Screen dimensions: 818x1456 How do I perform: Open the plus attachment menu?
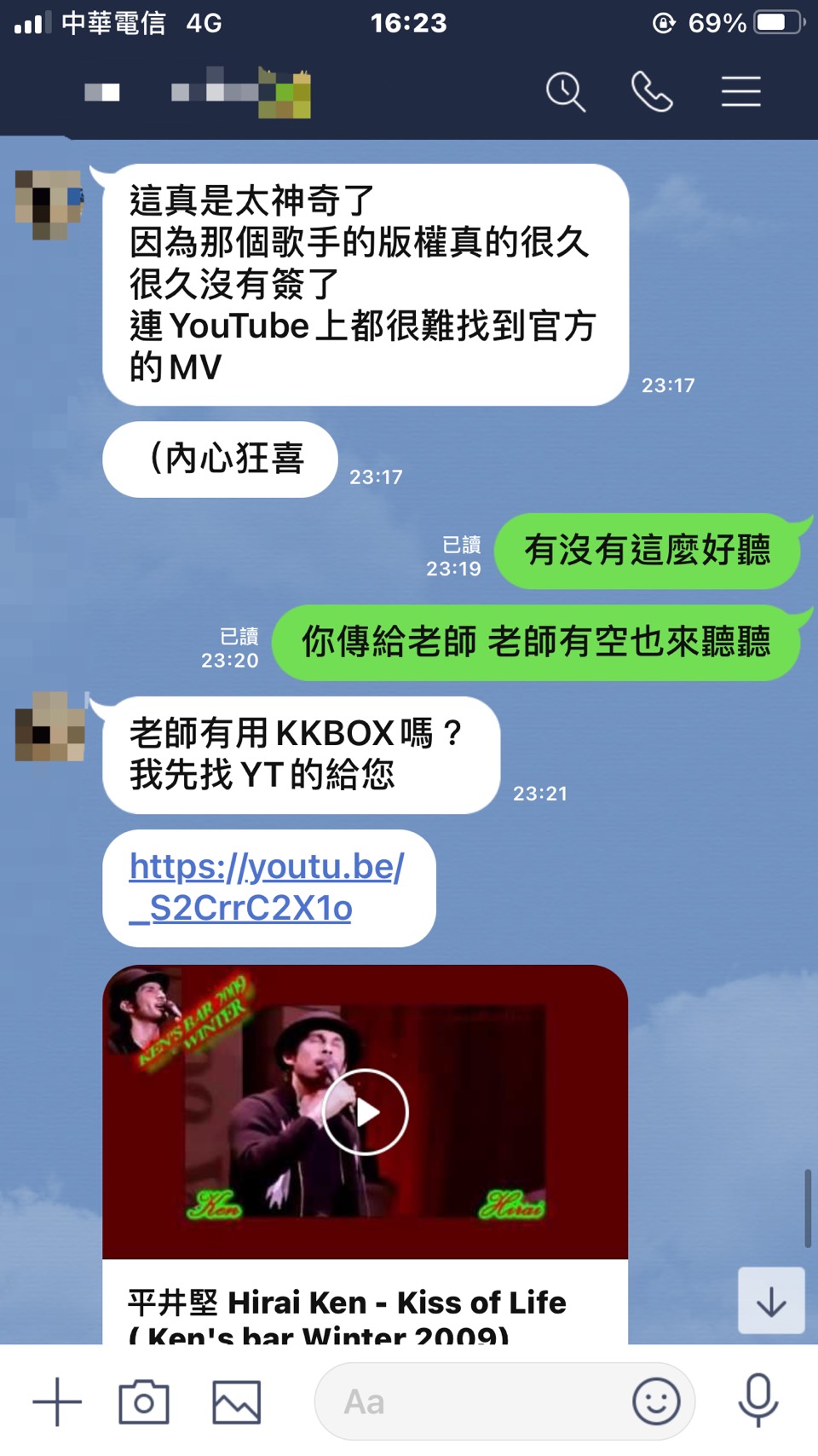[57, 1401]
